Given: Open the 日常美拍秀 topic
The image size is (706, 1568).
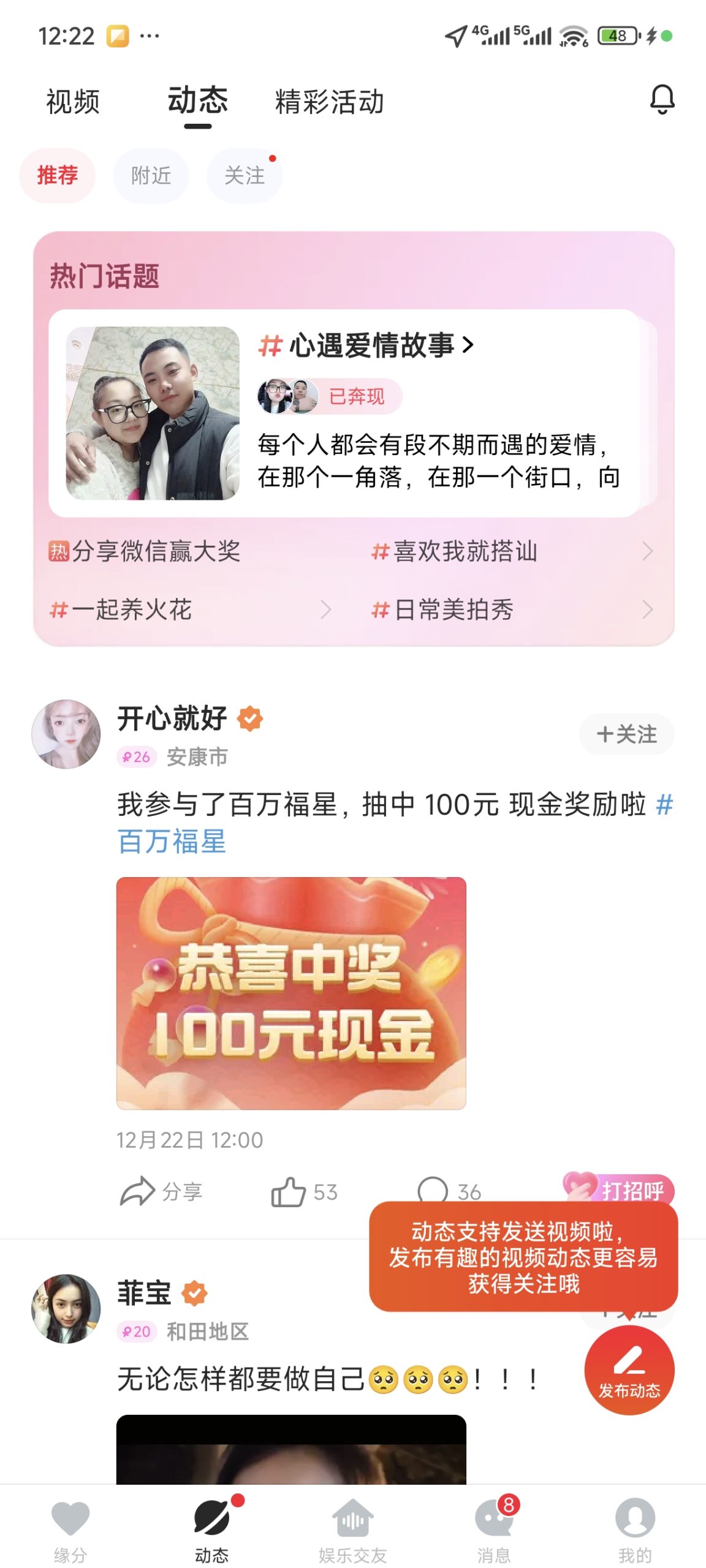Looking at the screenshot, I should click(454, 609).
